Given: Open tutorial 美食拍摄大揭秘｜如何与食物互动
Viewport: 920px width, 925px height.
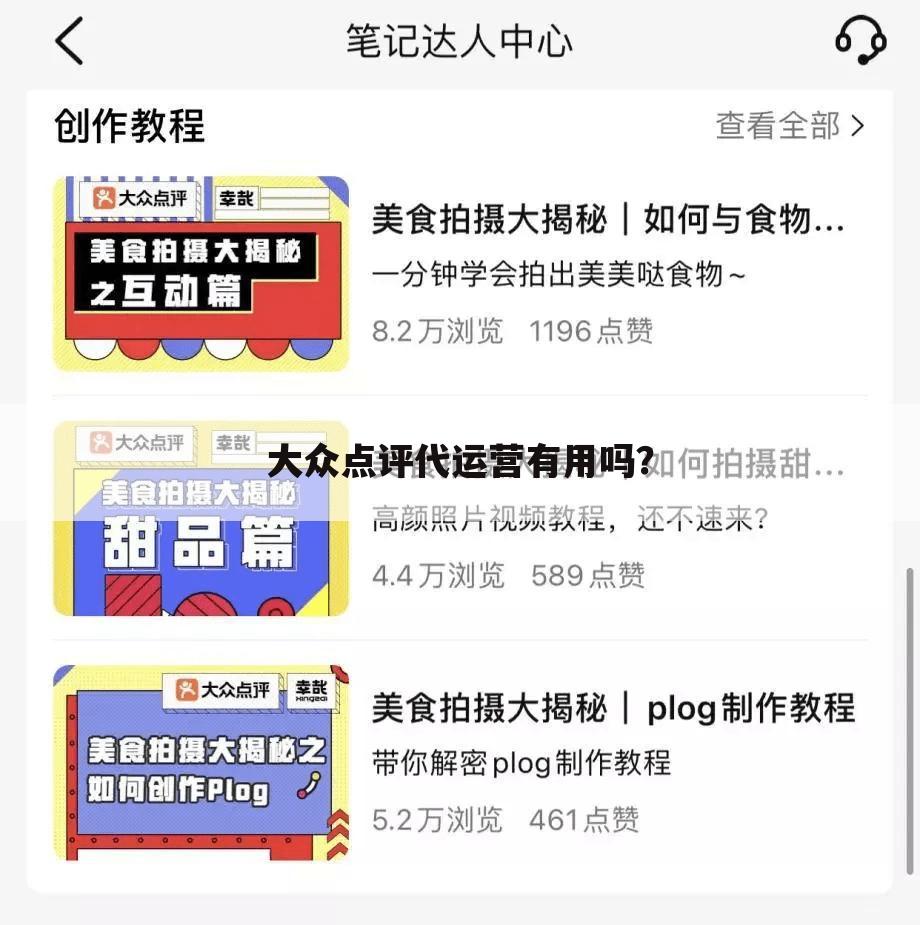Looking at the screenshot, I should pos(614,220).
